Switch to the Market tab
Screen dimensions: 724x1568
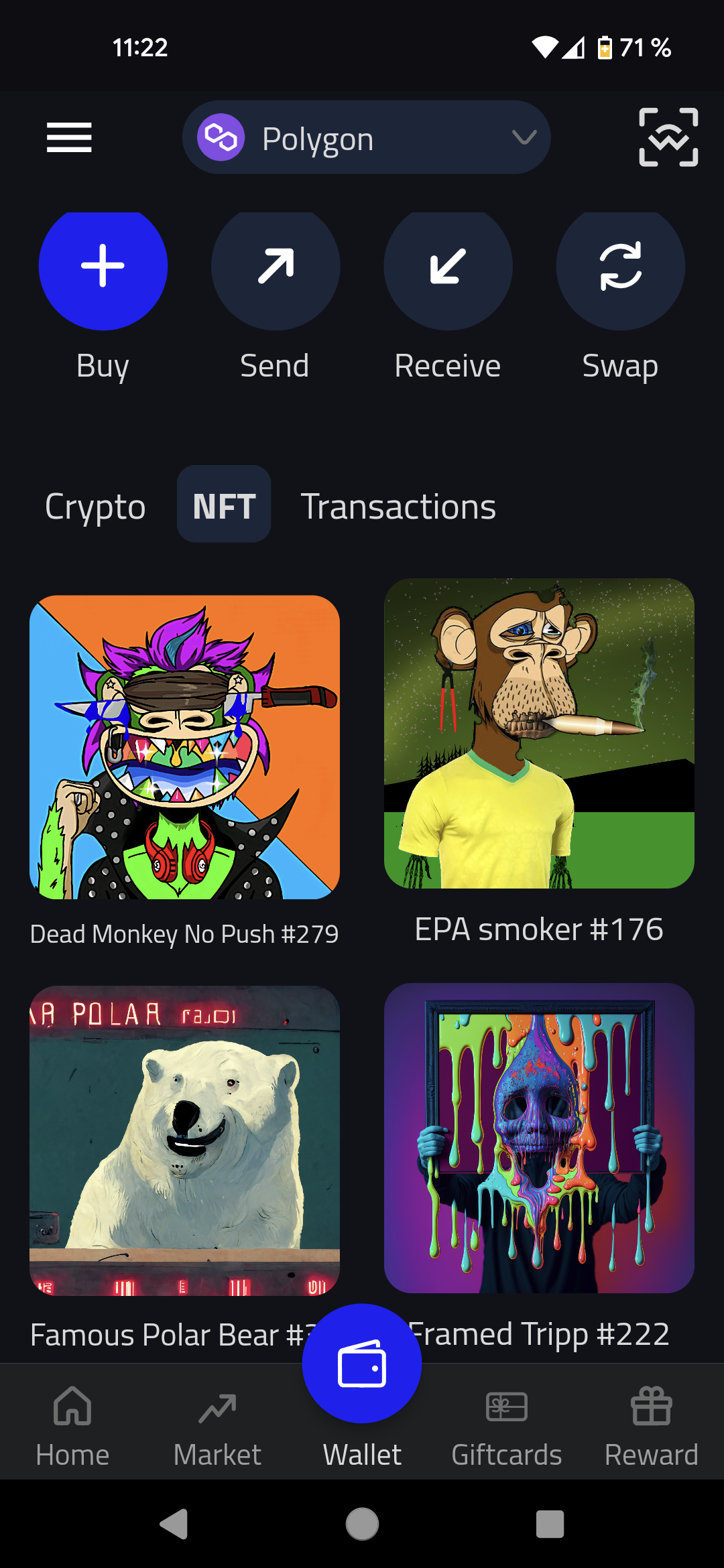[217, 1425]
